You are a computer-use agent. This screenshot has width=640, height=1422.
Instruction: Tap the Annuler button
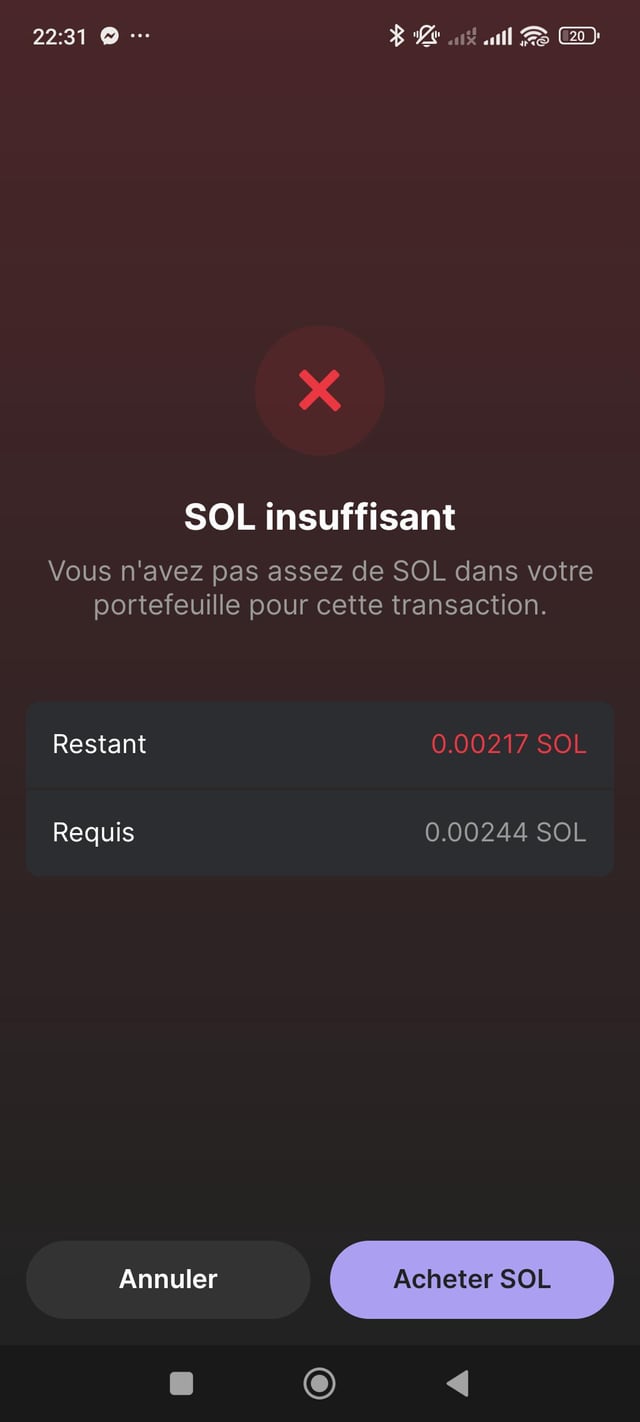click(168, 1279)
